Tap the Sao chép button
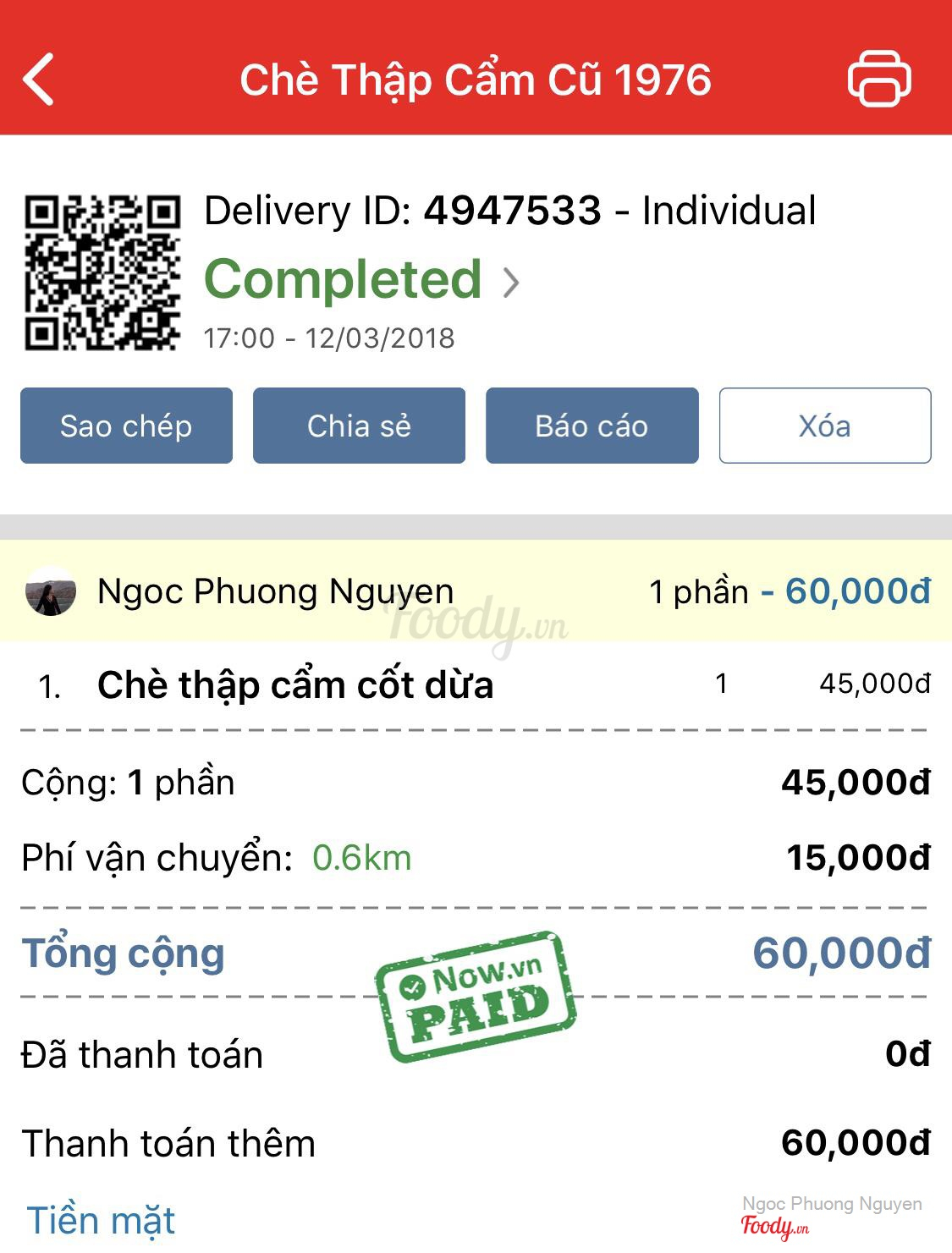This screenshot has width=952, height=1253. (x=126, y=426)
